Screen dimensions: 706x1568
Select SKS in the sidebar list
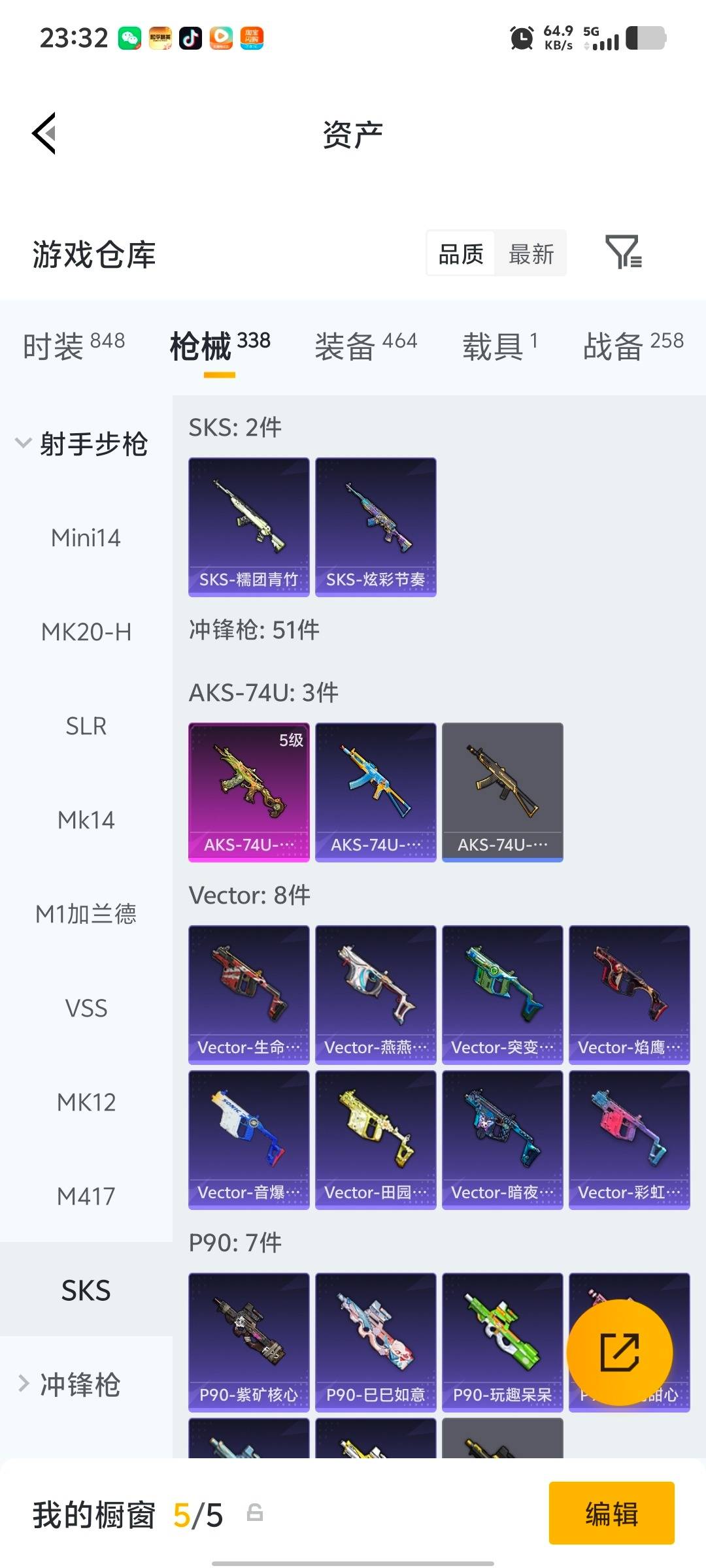click(86, 1289)
